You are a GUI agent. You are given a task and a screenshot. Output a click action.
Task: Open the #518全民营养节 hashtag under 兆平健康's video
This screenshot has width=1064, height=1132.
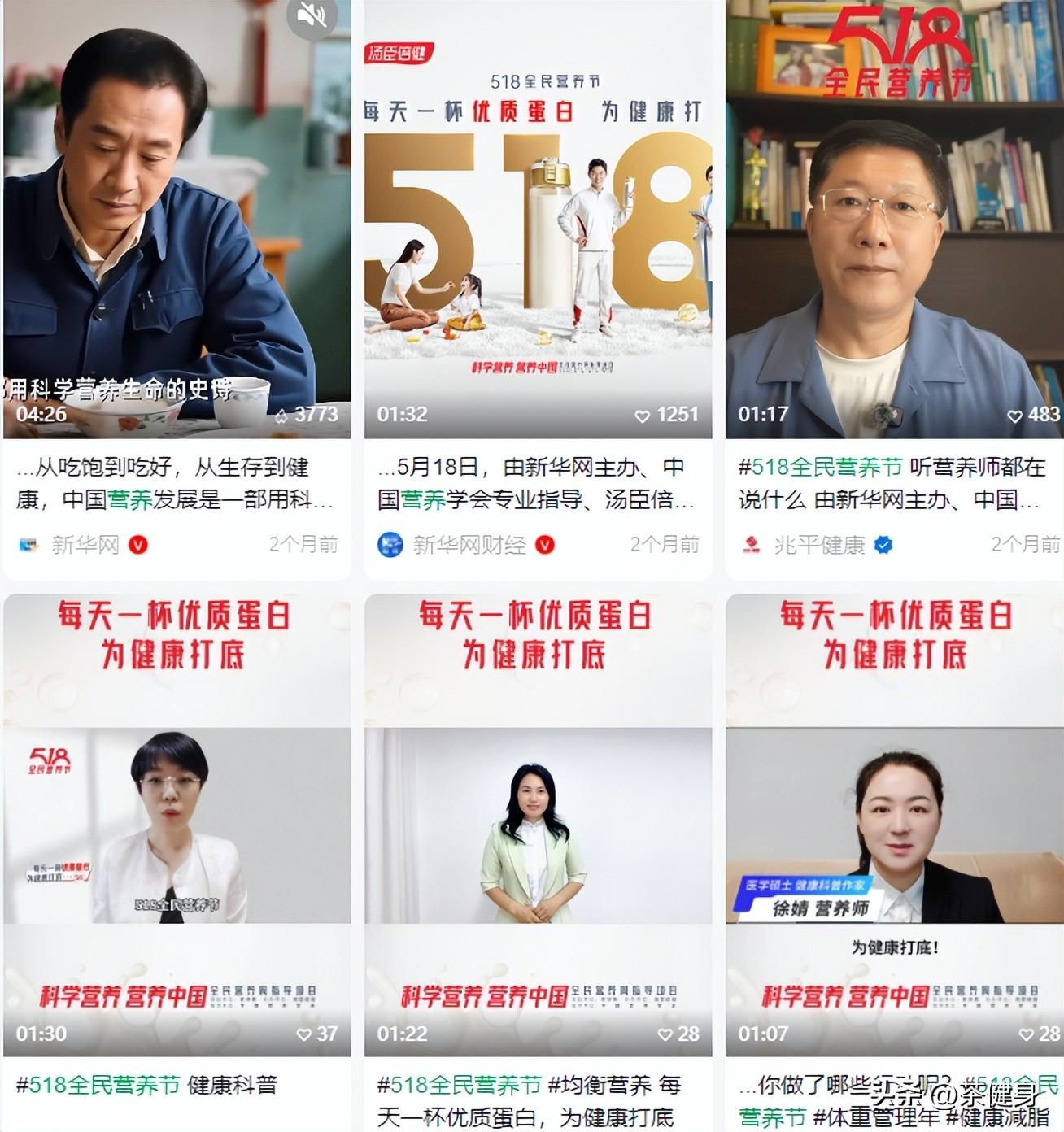820,468
